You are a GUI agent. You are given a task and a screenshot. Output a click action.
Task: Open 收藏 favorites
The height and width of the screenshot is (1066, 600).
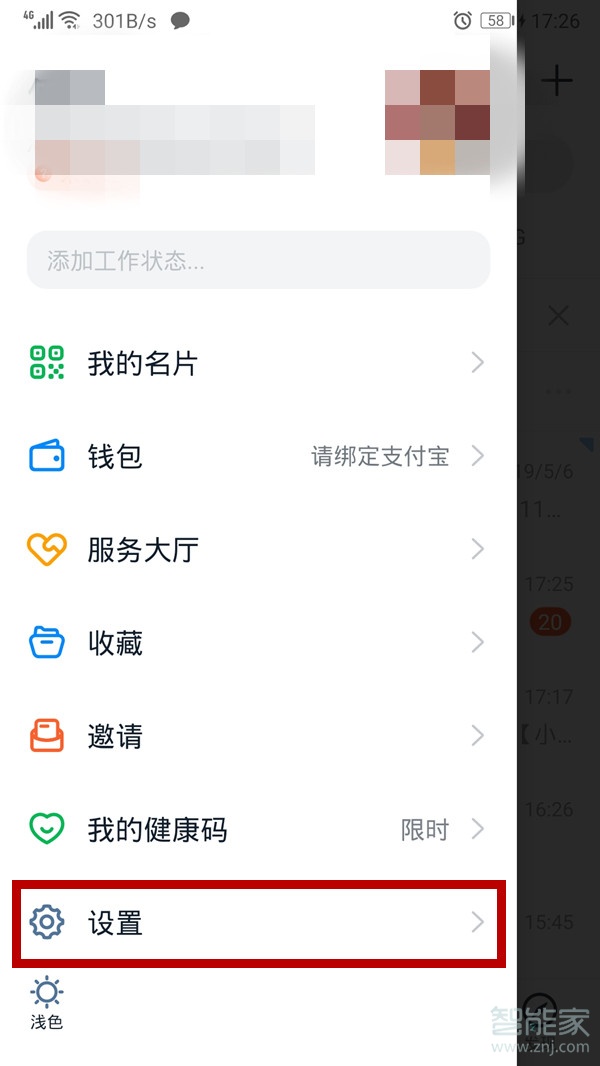pos(258,643)
